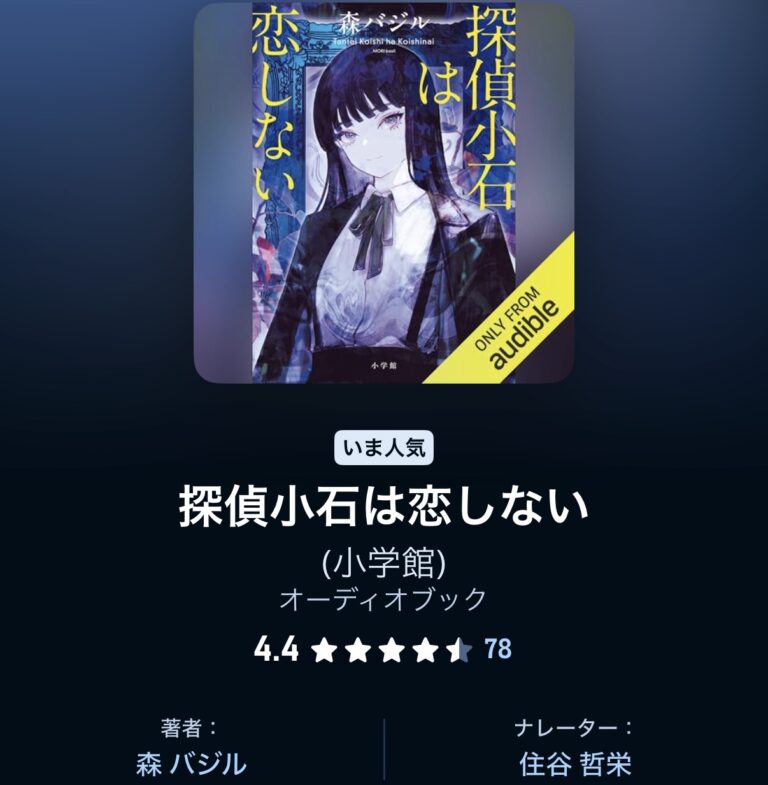This screenshot has width=768, height=785.
Task: View narrator 住谷 哲栄's titles
Action: tap(575, 765)
